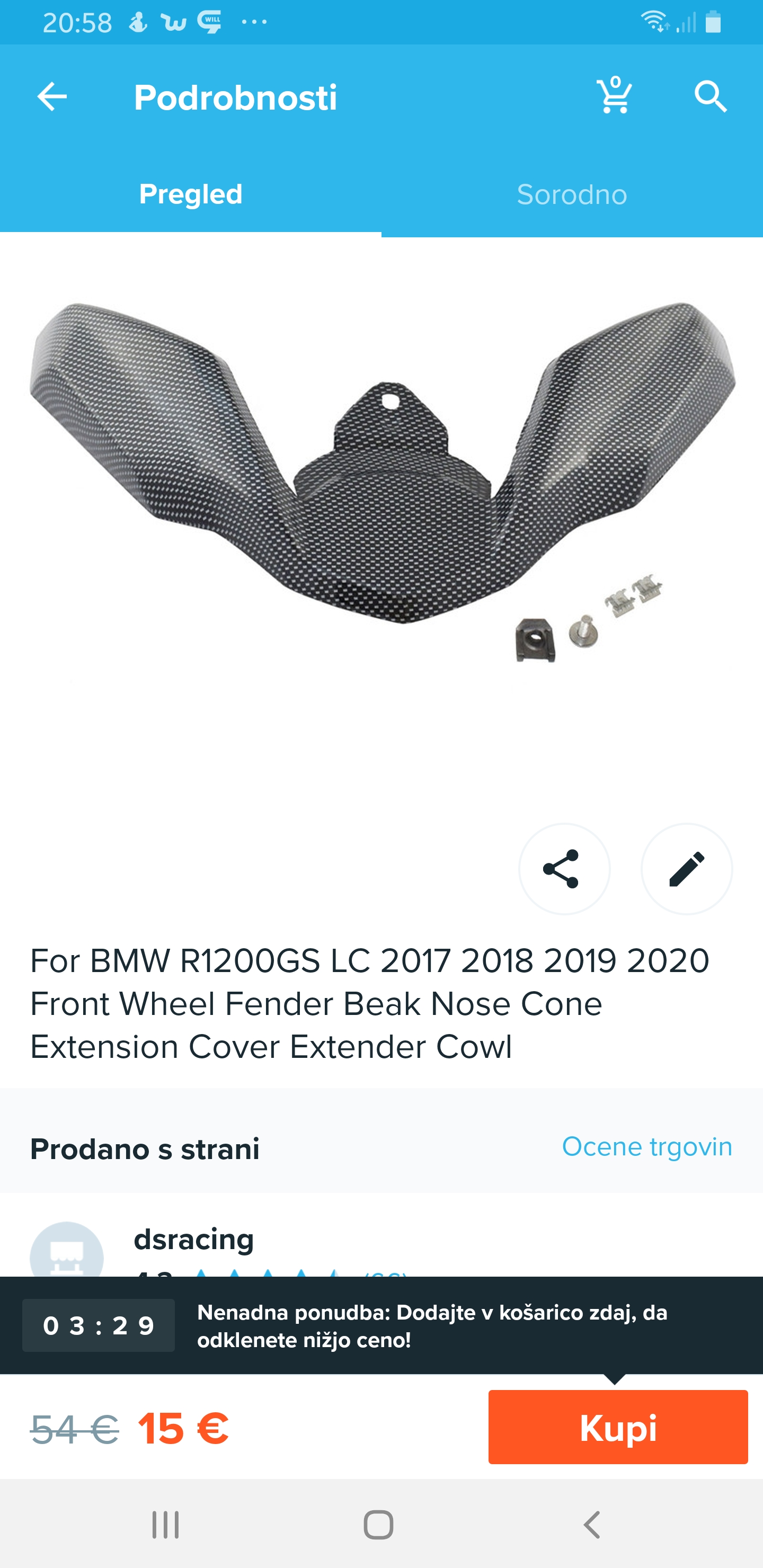Tap the pencil edit icon

(x=686, y=869)
